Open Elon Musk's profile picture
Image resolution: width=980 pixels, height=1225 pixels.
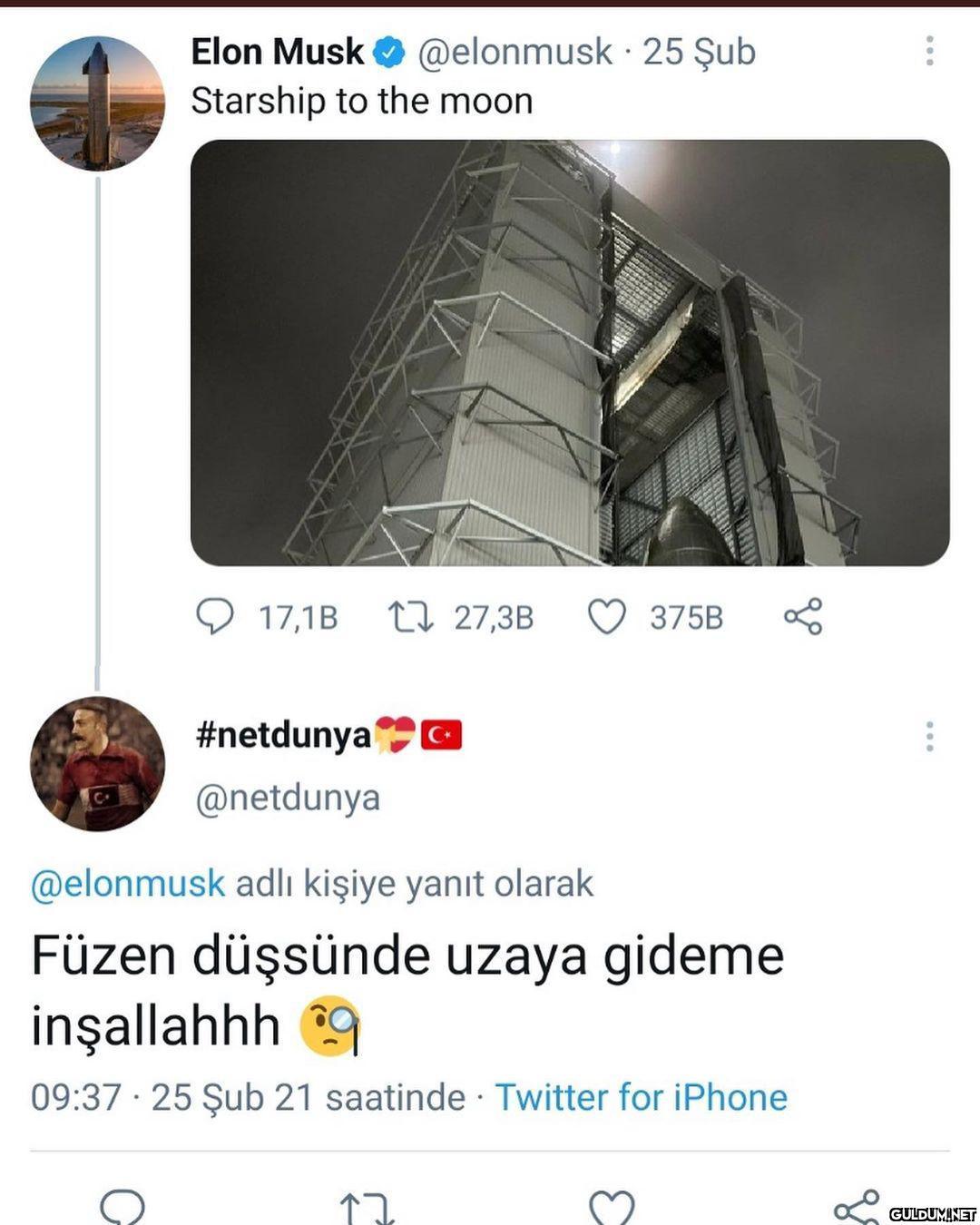97,103
